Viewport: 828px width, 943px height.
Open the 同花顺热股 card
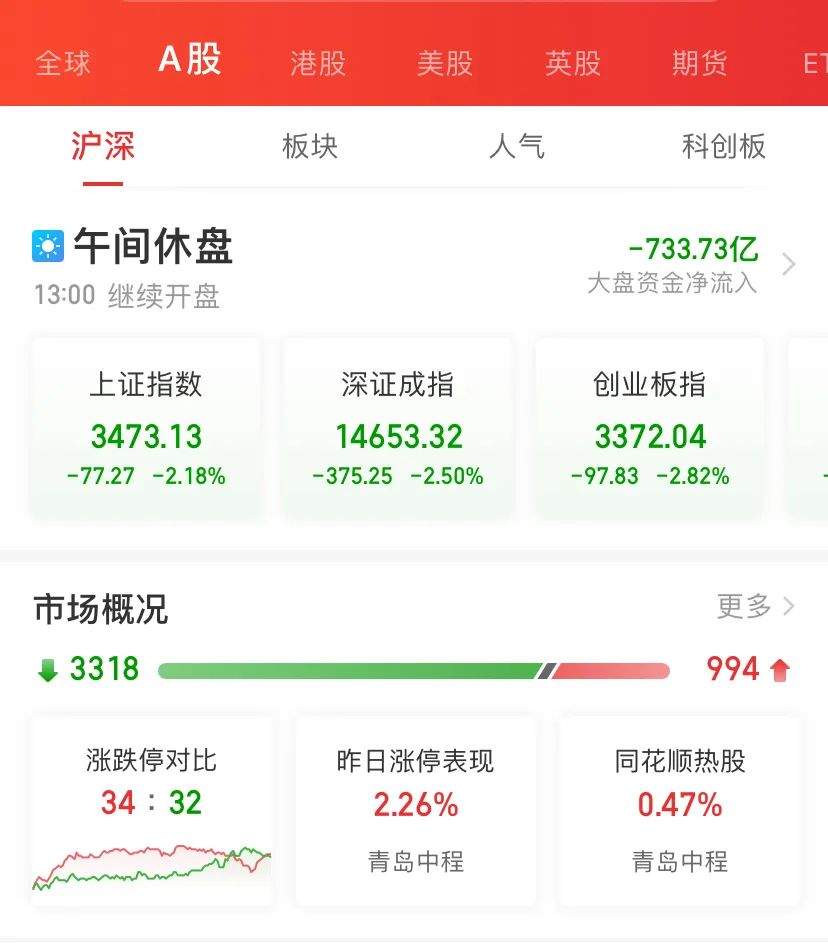[x=680, y=810]
